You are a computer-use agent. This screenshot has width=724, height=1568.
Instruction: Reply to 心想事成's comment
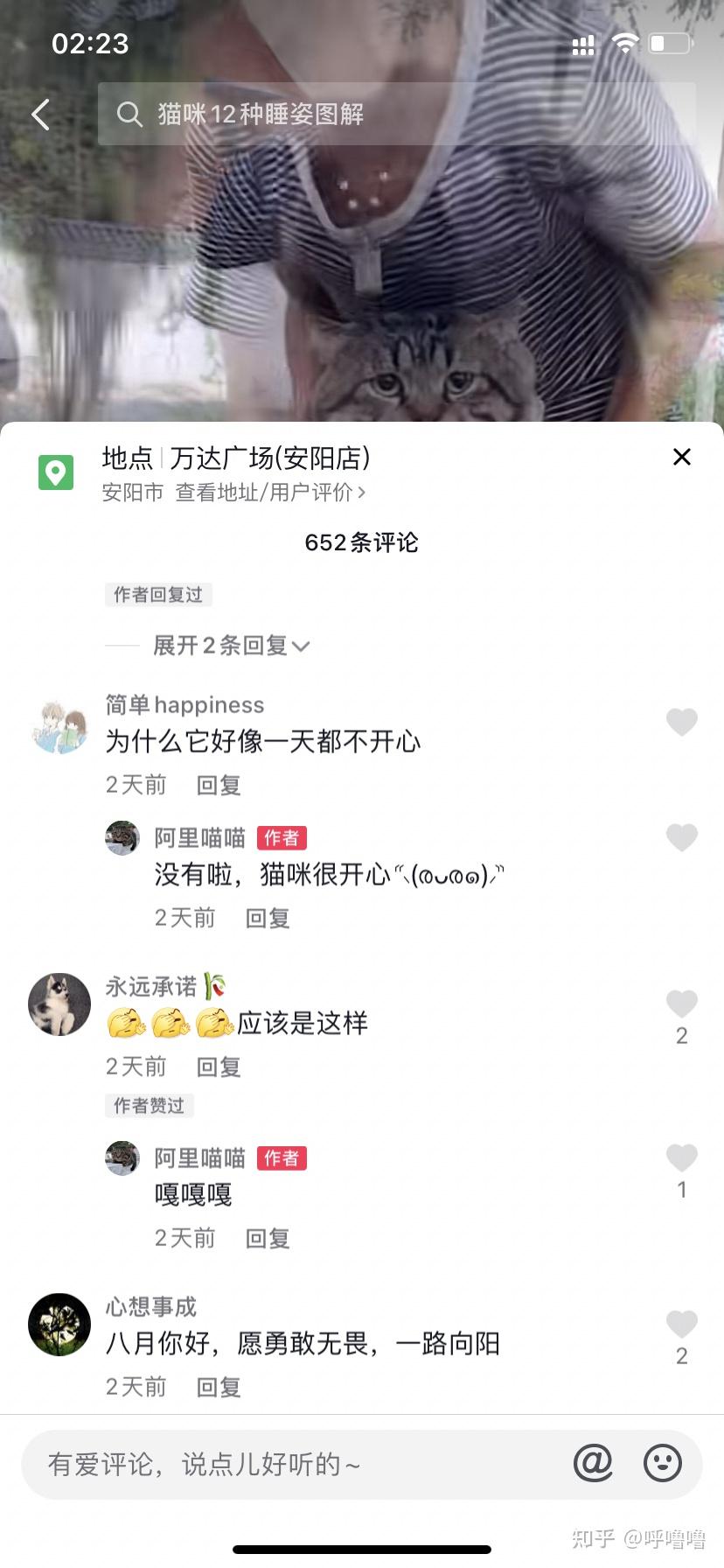pyautogui.click(x=219, y=1387)
